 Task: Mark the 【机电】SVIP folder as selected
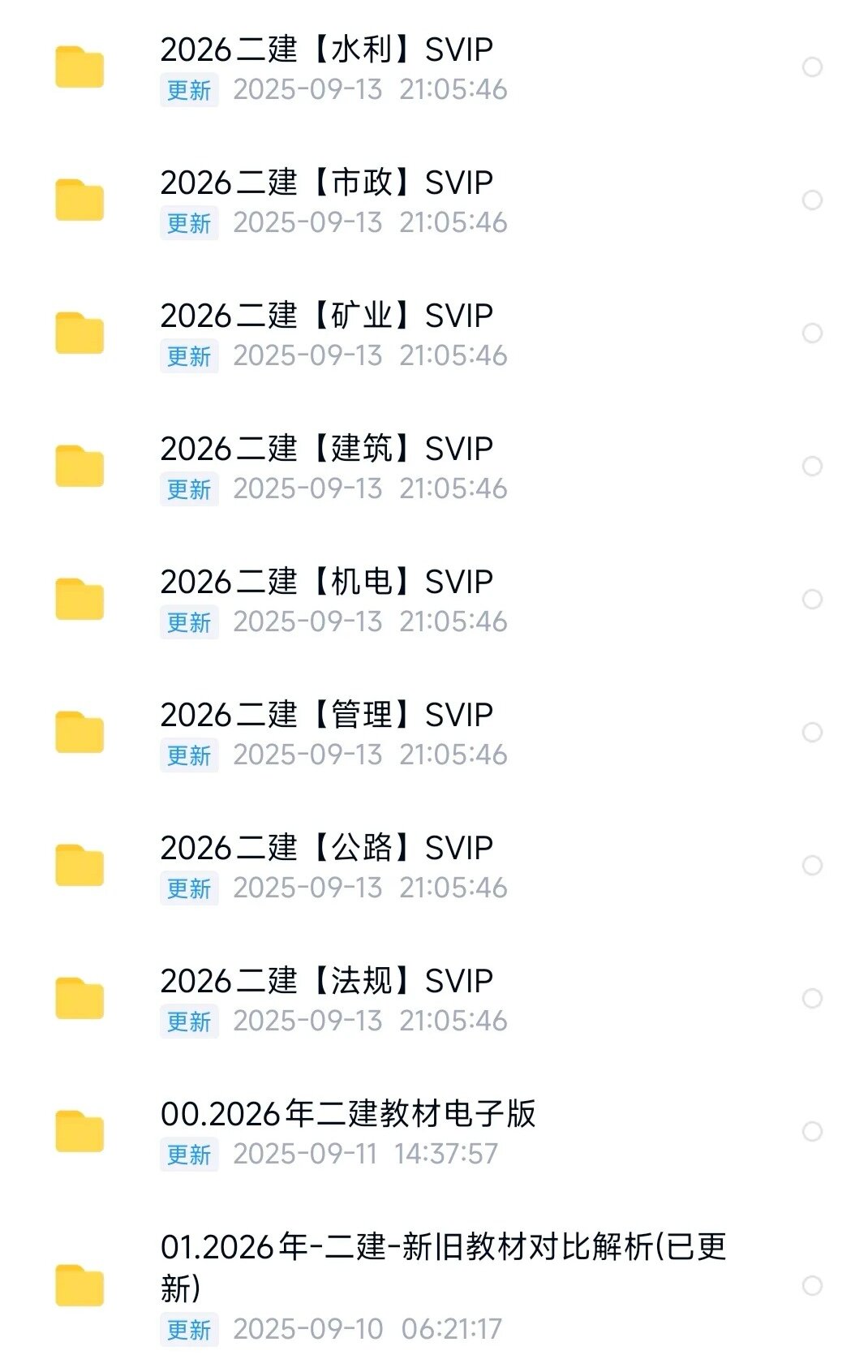click(x=812, y=600)
